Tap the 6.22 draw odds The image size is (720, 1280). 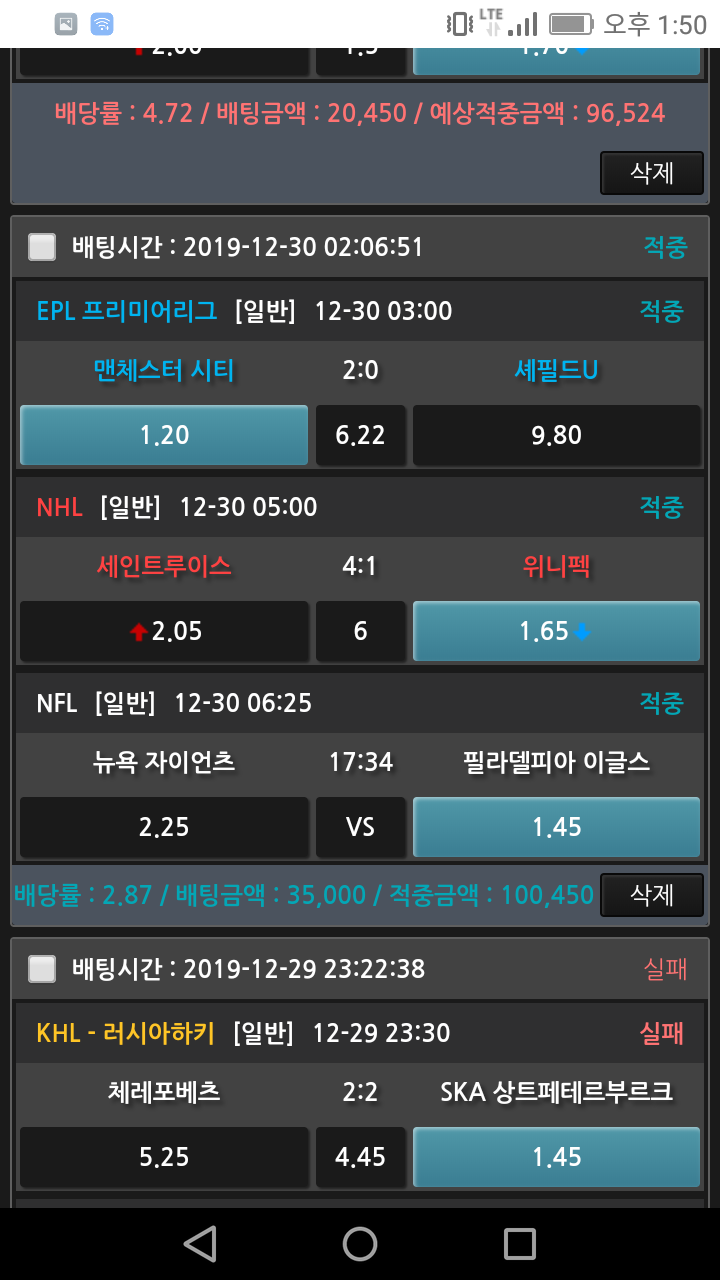(361, 435)
